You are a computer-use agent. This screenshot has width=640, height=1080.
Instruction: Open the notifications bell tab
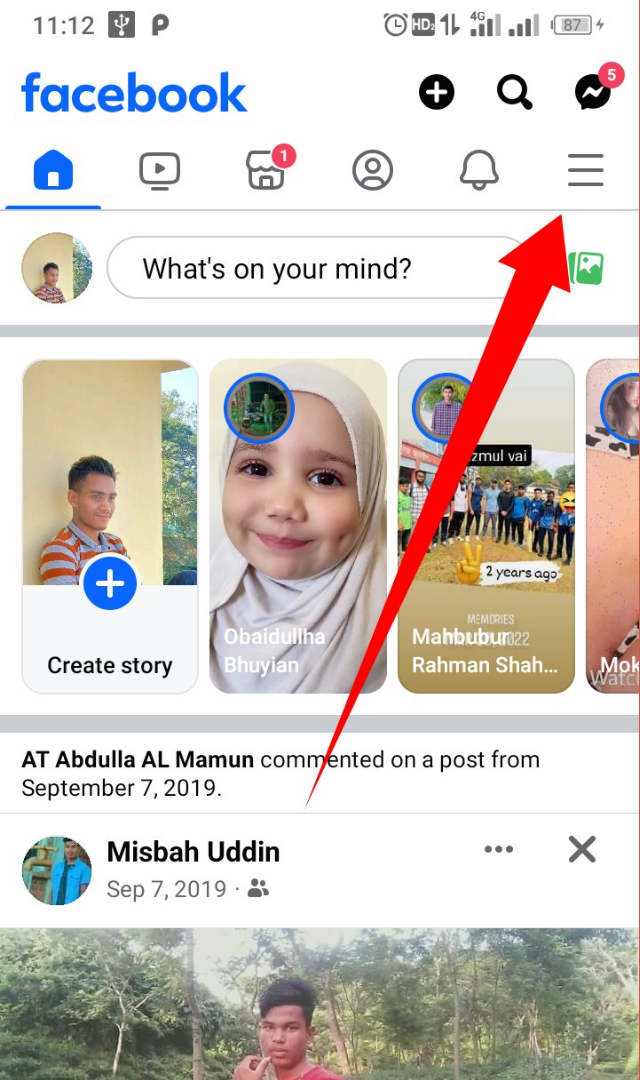tap(479, 171)
